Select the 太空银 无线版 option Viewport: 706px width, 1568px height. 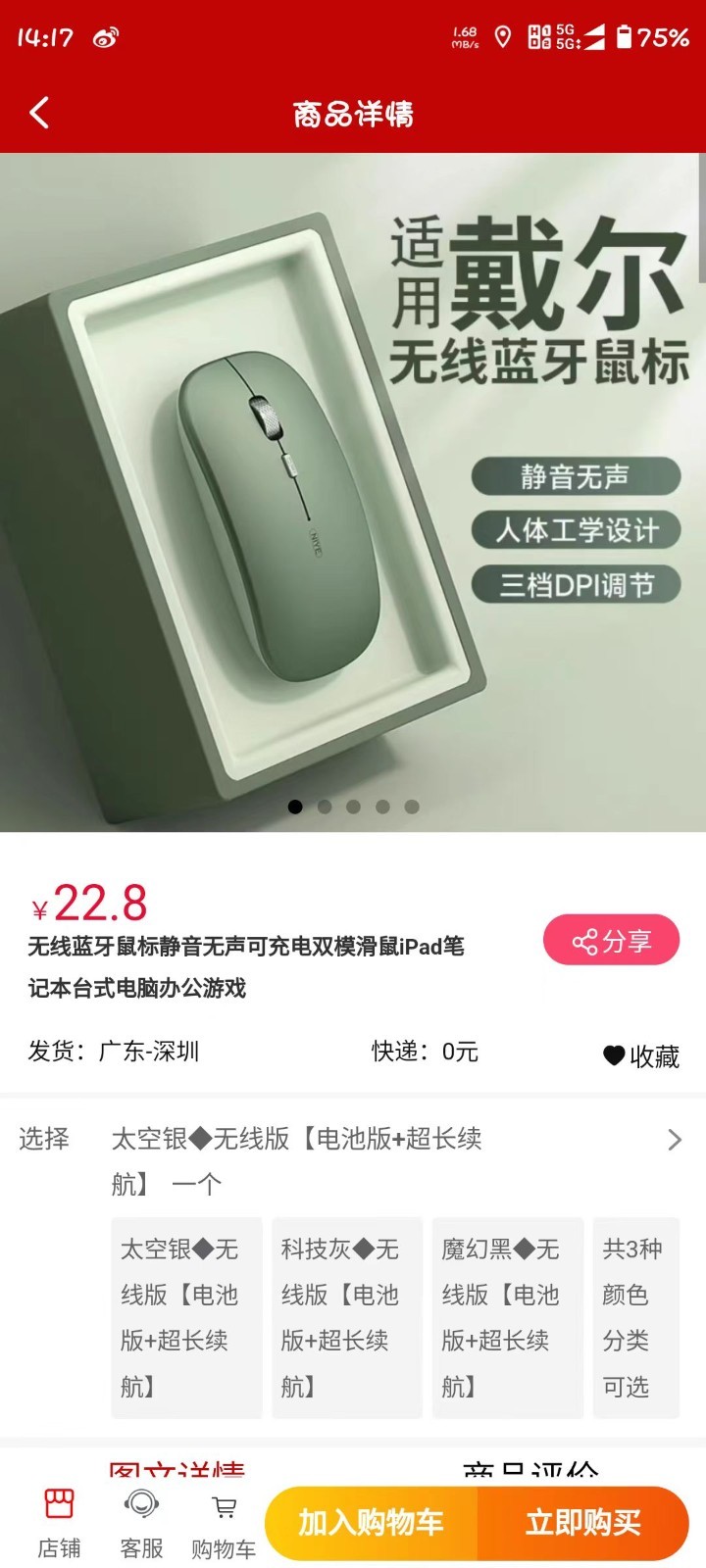click(186, 1317)
